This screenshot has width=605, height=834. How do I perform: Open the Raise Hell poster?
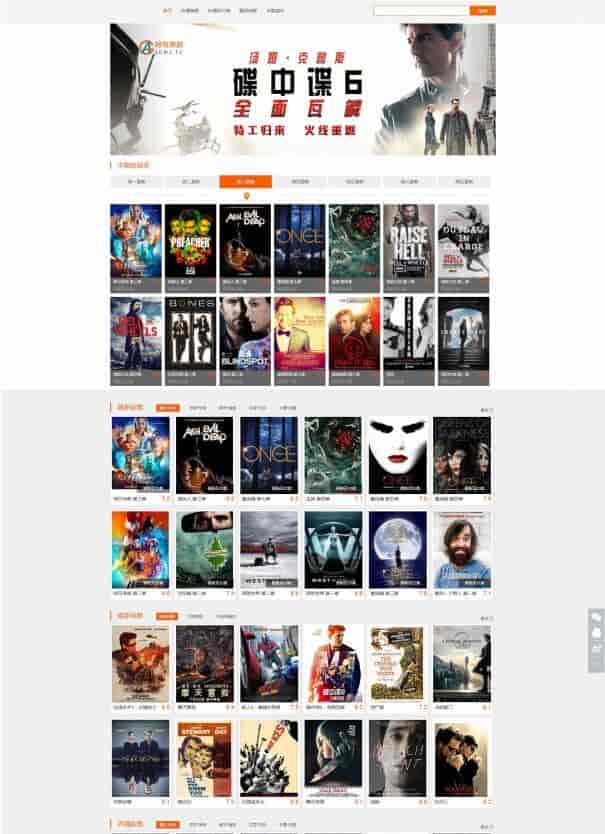pos(408,240)
